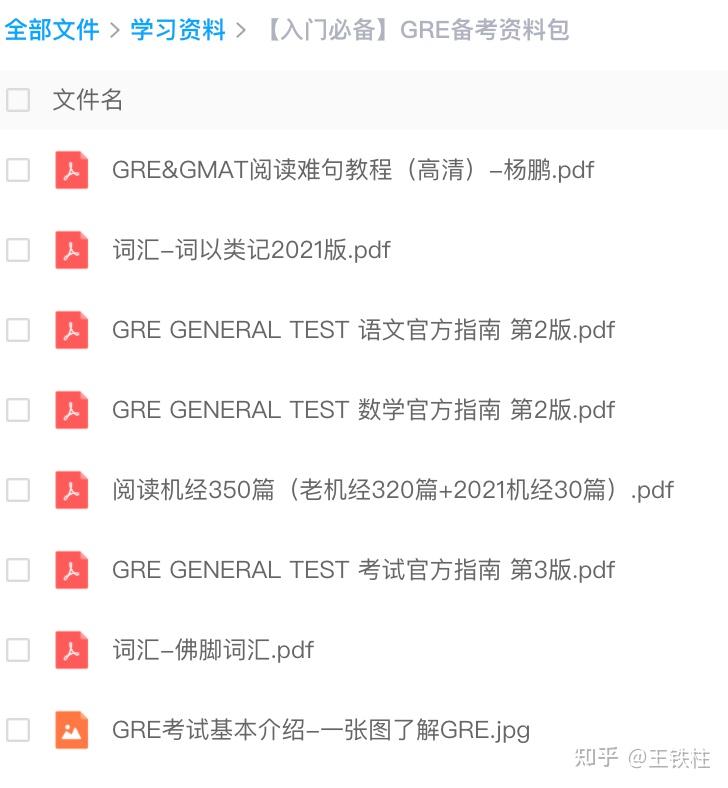Screen dimensions: 728x788
Task: Select the checkbox for 阅读机经350篇 file
Action: pos(17,490)
